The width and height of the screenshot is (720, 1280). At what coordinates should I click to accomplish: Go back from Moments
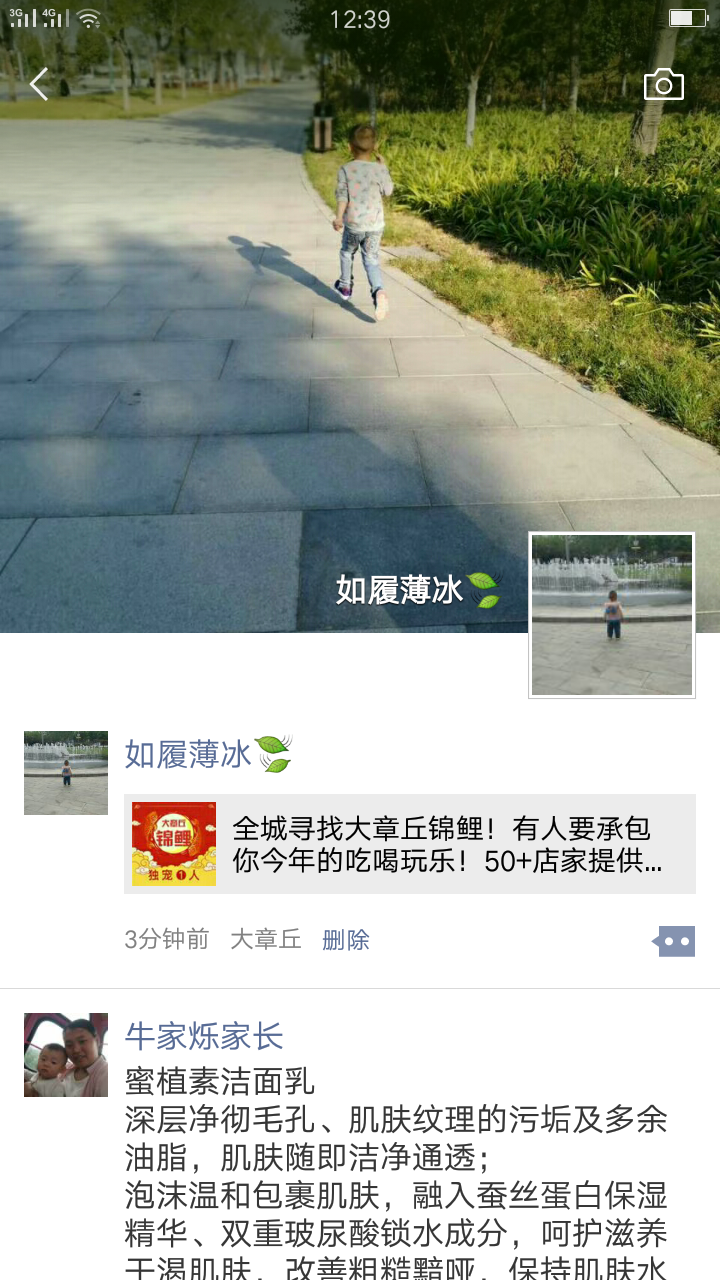tap(39, 85)
